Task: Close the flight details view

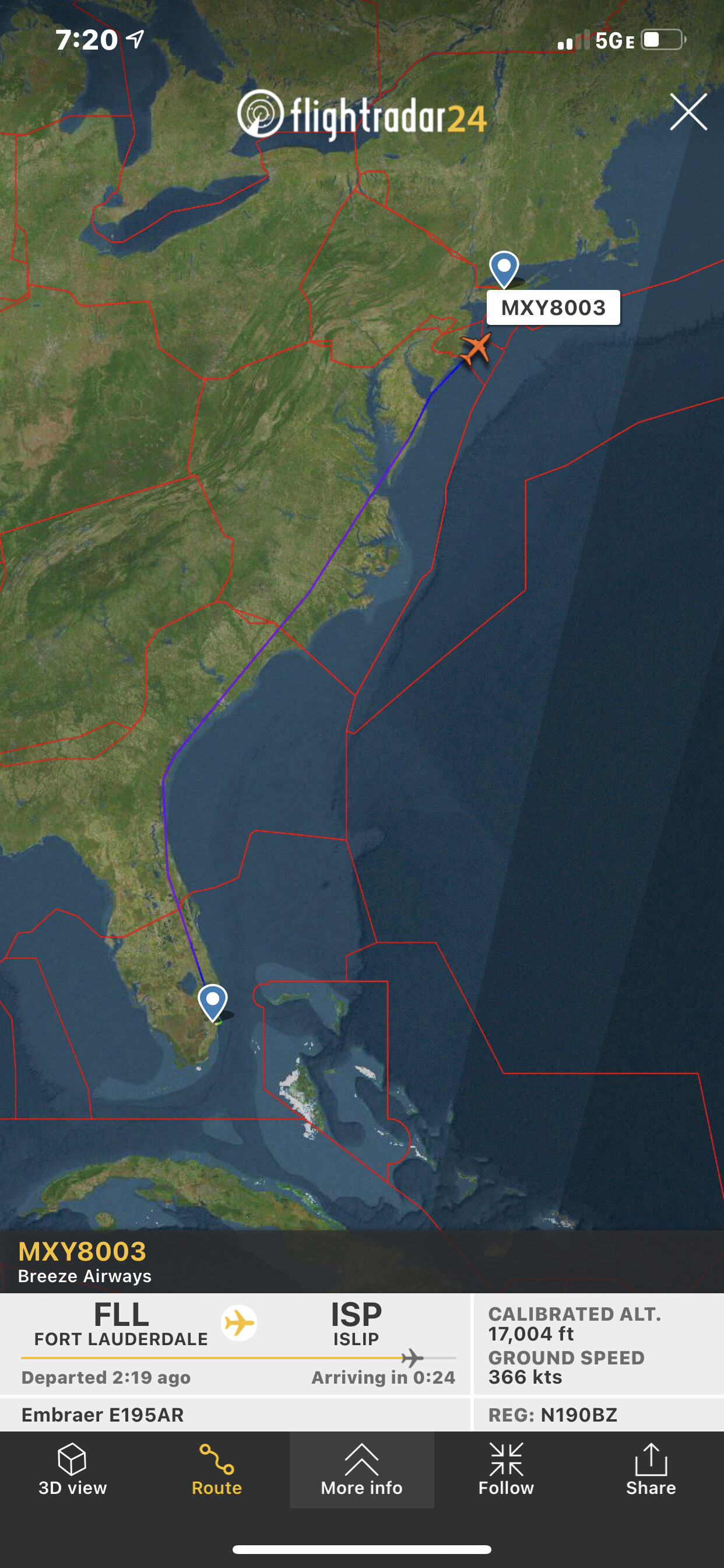Action: point(688,112)
